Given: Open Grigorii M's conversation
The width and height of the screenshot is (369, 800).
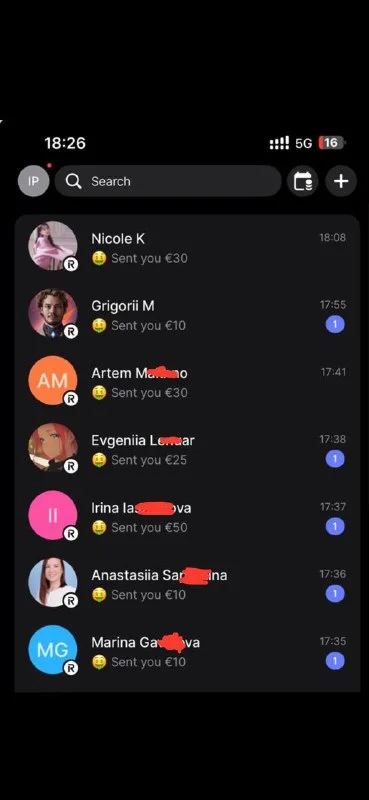Looking at the screenshot, I should click(x=187, y=315).
